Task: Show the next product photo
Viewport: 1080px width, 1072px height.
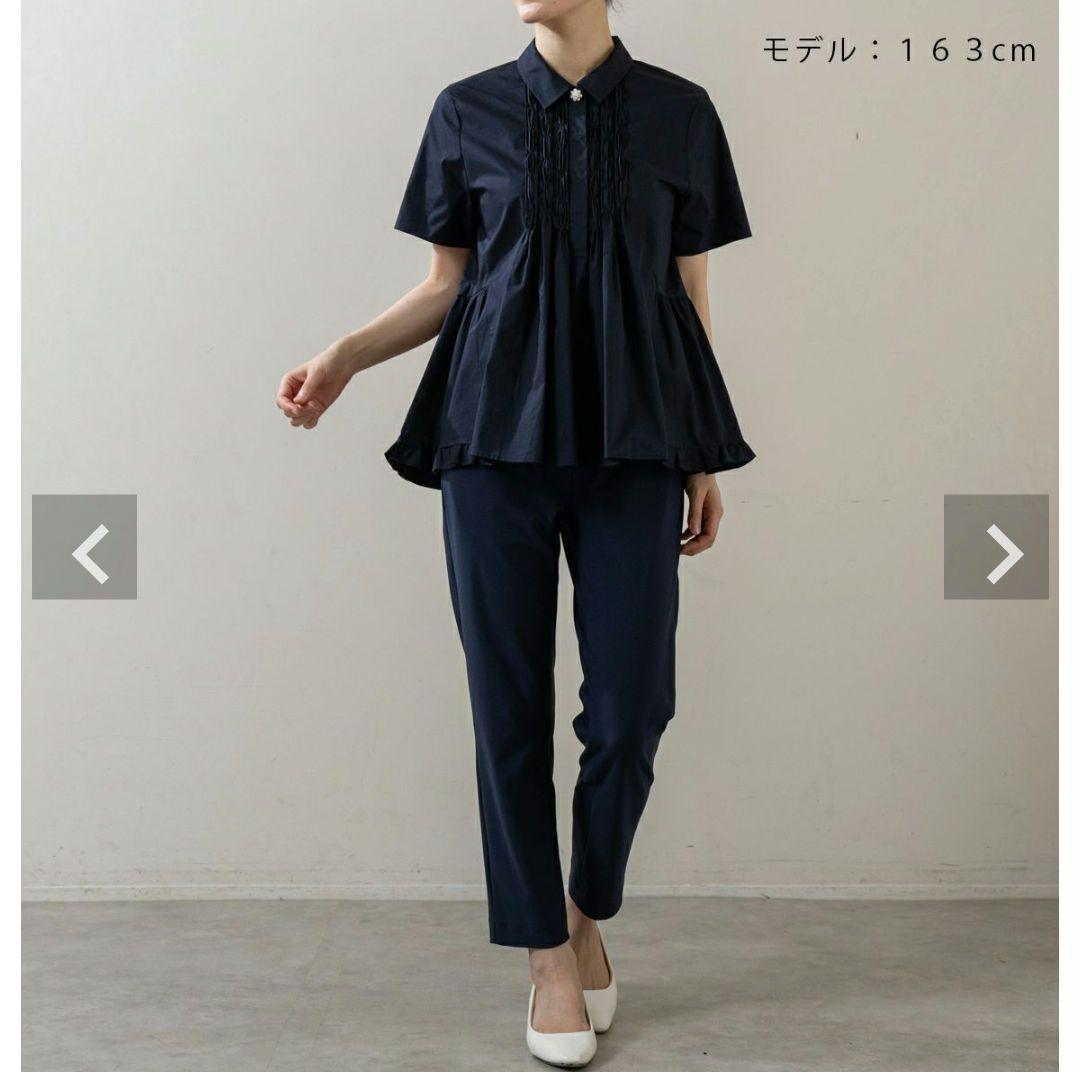Action: pyautogui.click(x=996, y=547)
